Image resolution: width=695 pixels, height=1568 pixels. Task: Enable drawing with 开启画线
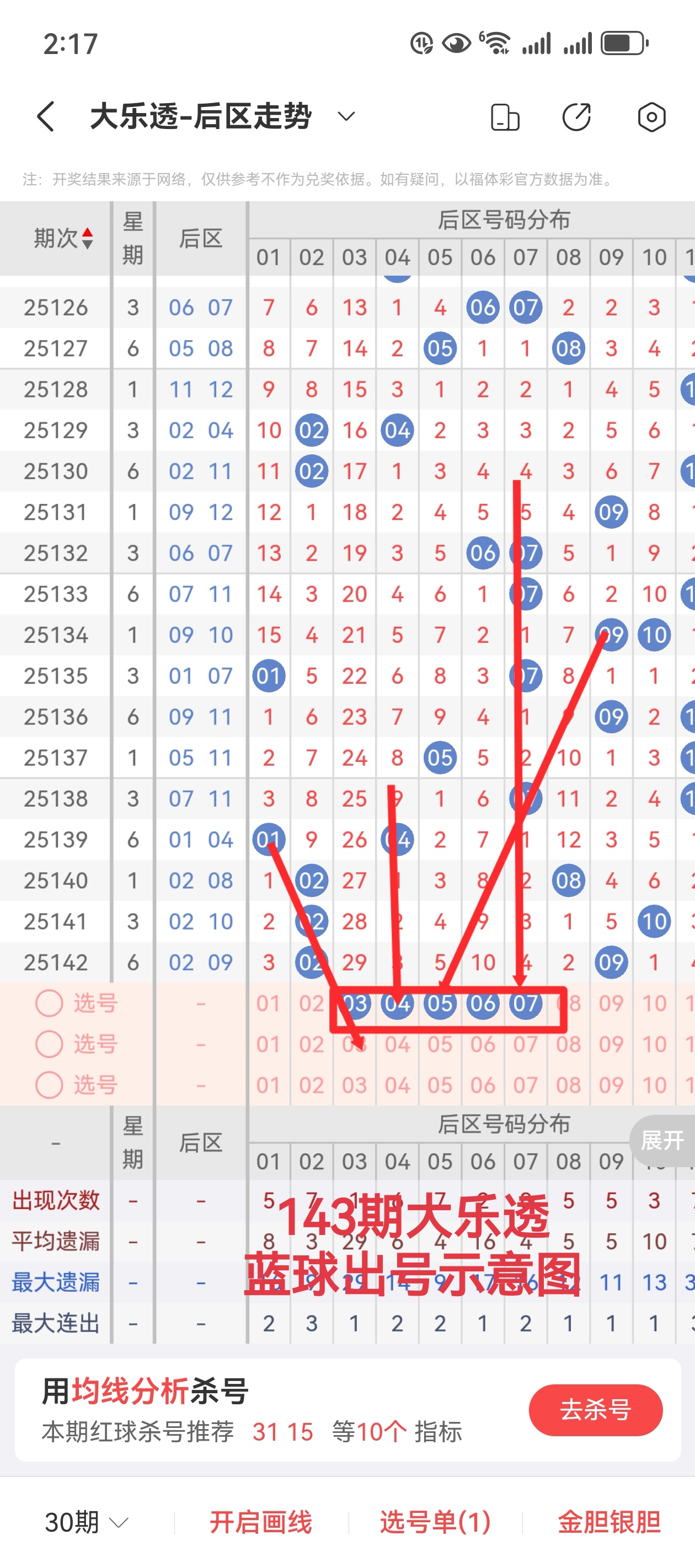[261, 1522]
